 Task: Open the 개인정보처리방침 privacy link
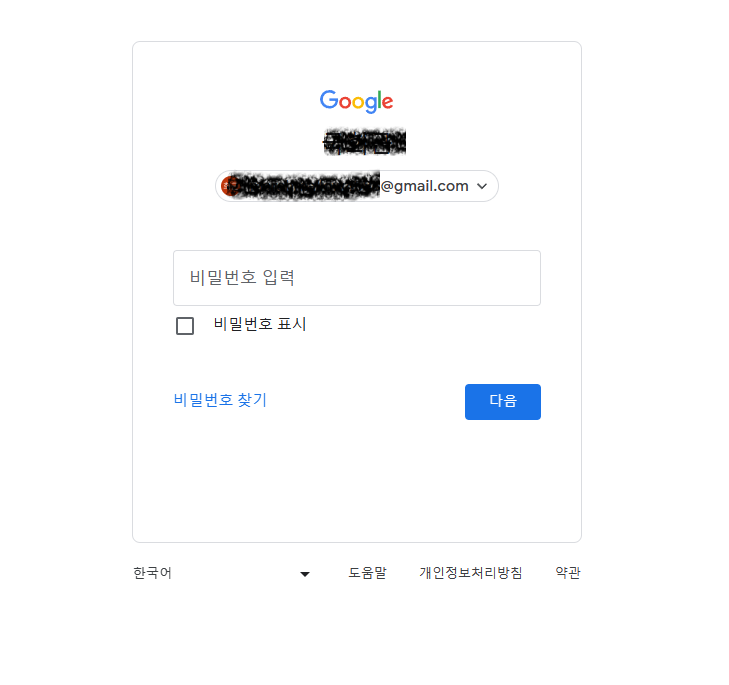[x=470, y=574]
